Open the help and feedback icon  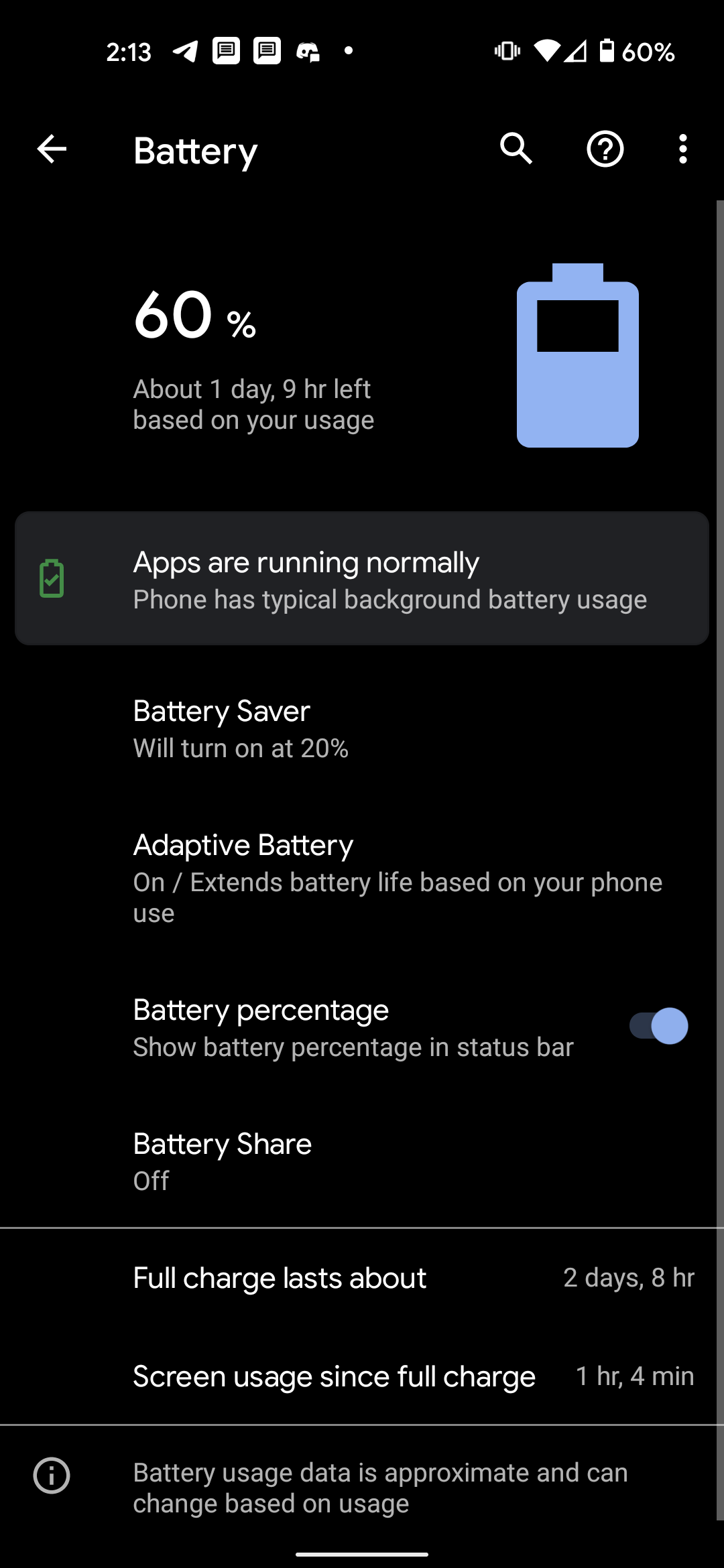coord(605,149)
